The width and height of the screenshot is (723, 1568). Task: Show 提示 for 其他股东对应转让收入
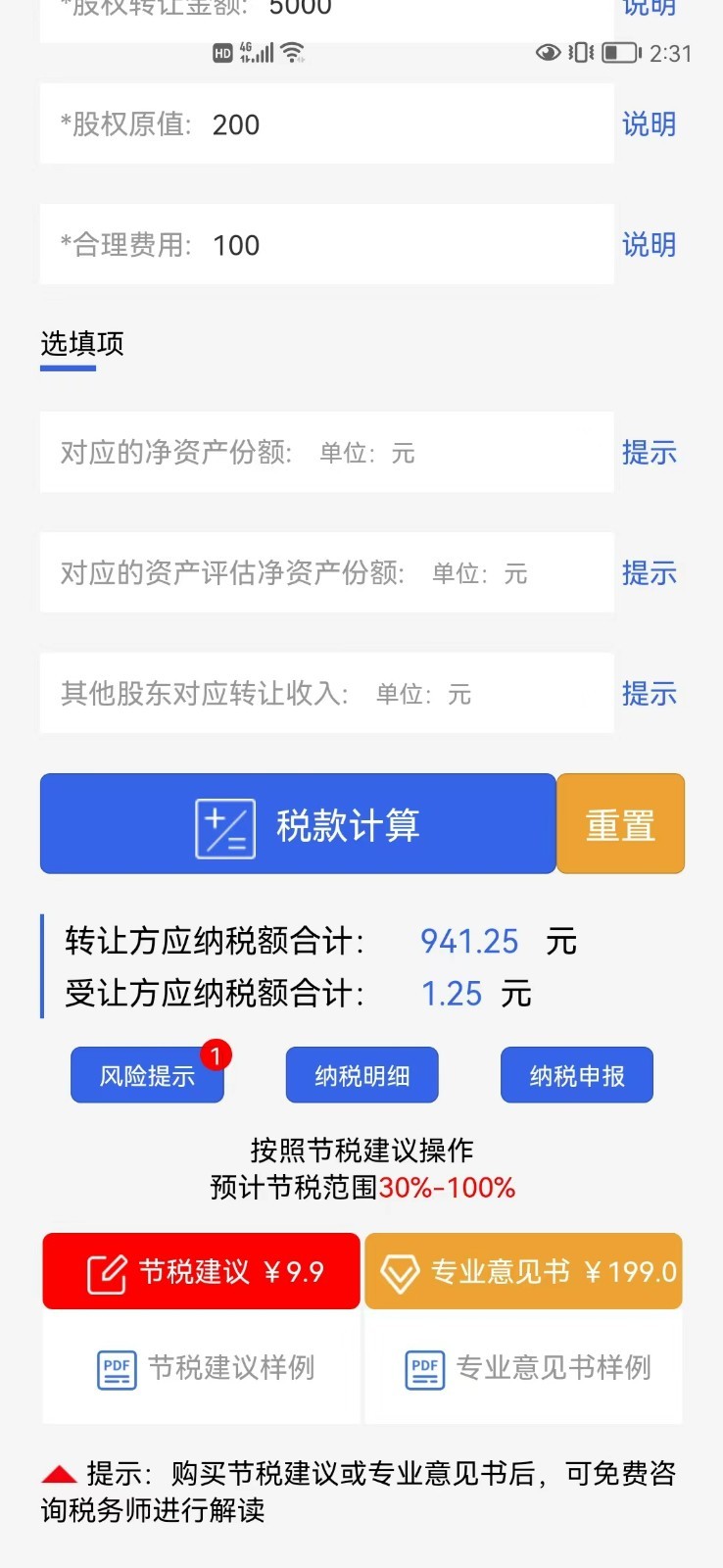point(649,694)
